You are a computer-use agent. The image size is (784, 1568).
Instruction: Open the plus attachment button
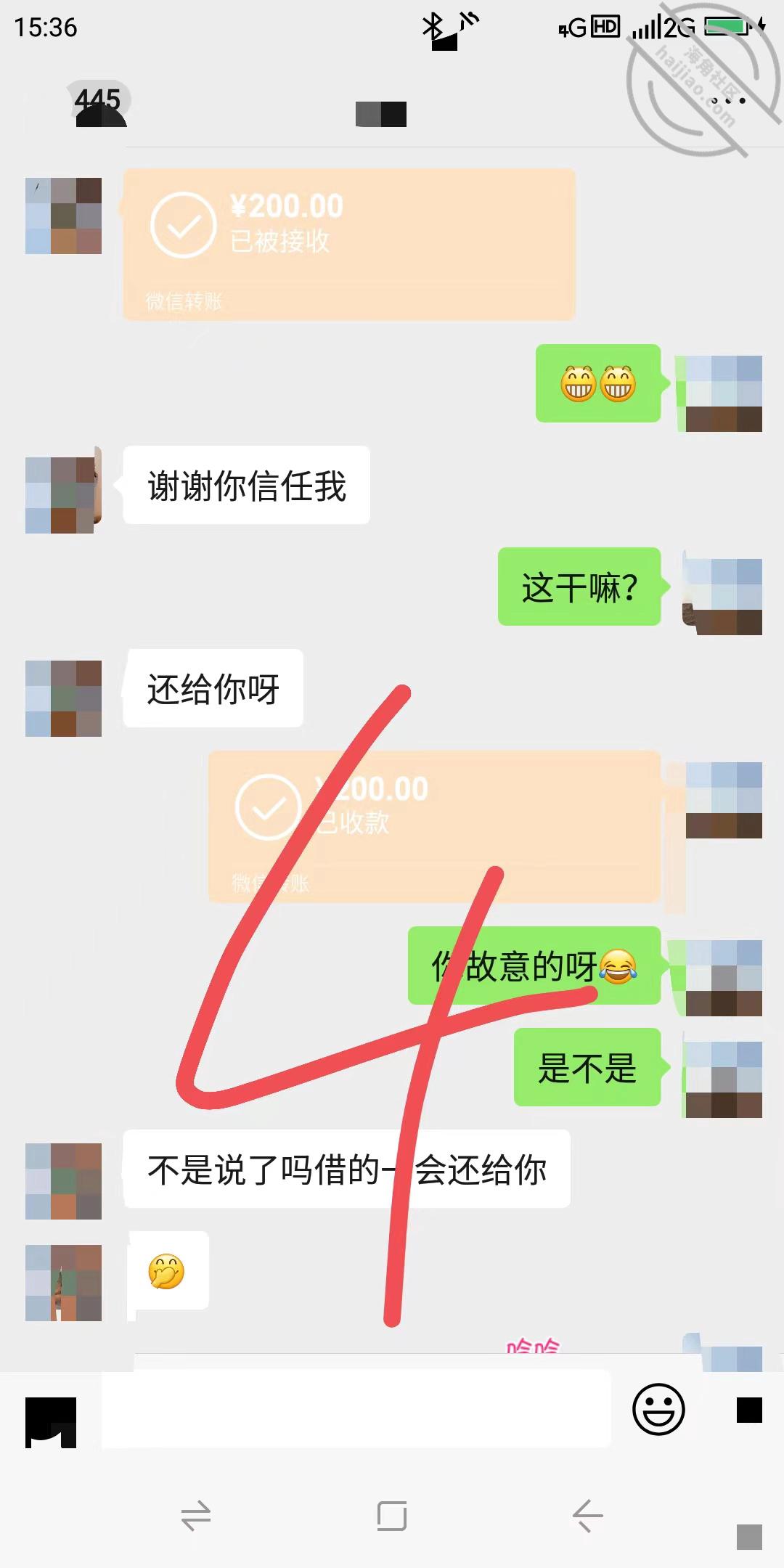click(749, 1410)
